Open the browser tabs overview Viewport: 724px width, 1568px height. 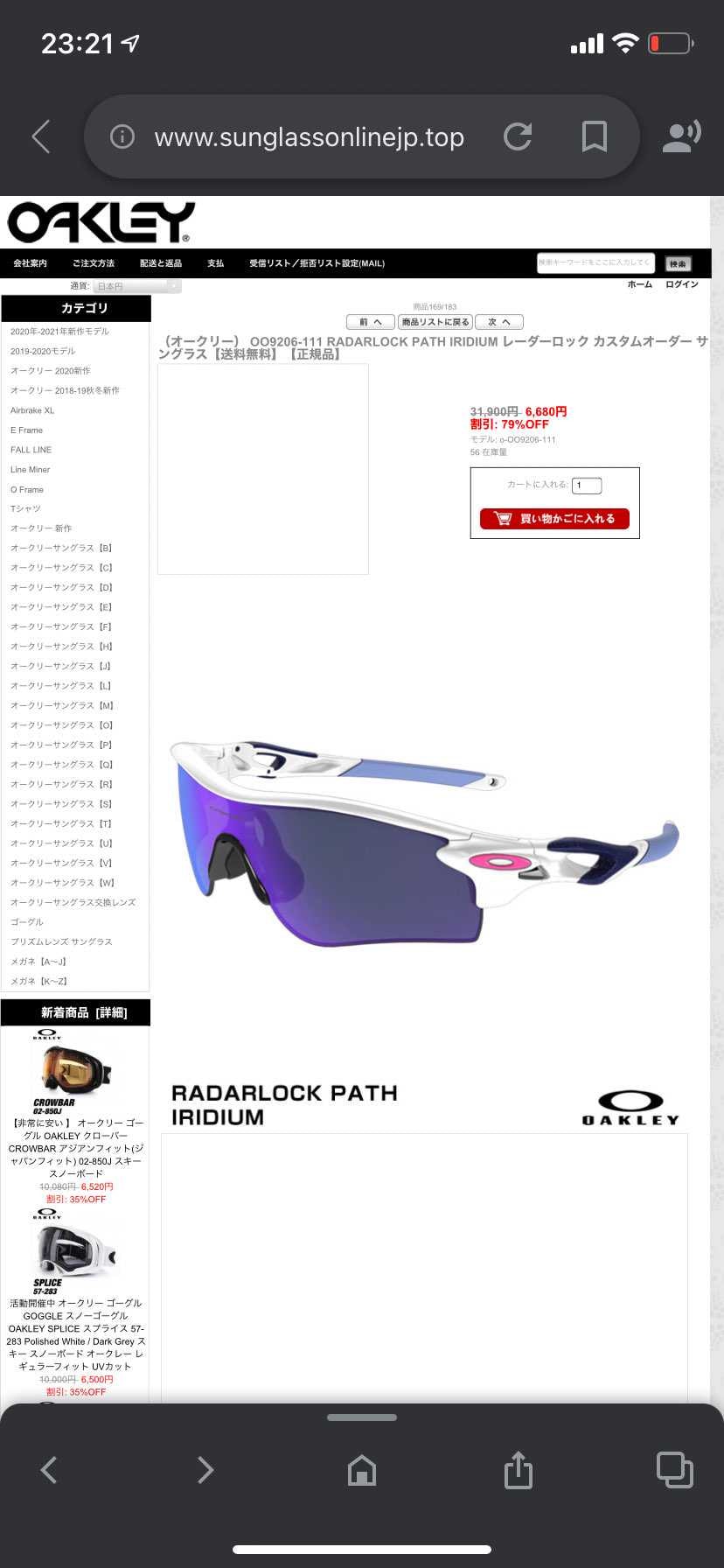pyautogui.click(x=674, y=1470)
